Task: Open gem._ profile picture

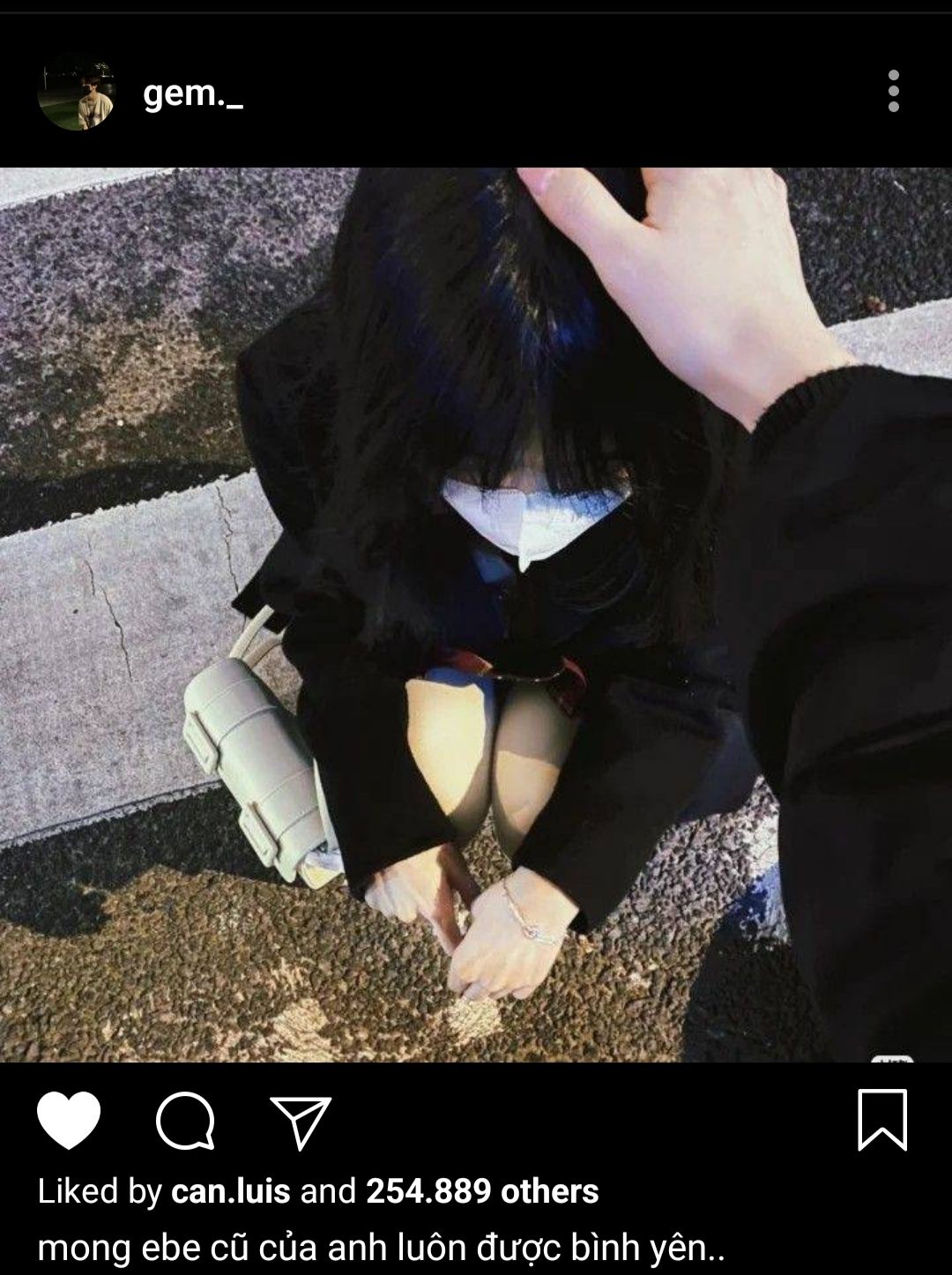Action: click(x=77, y=93)
